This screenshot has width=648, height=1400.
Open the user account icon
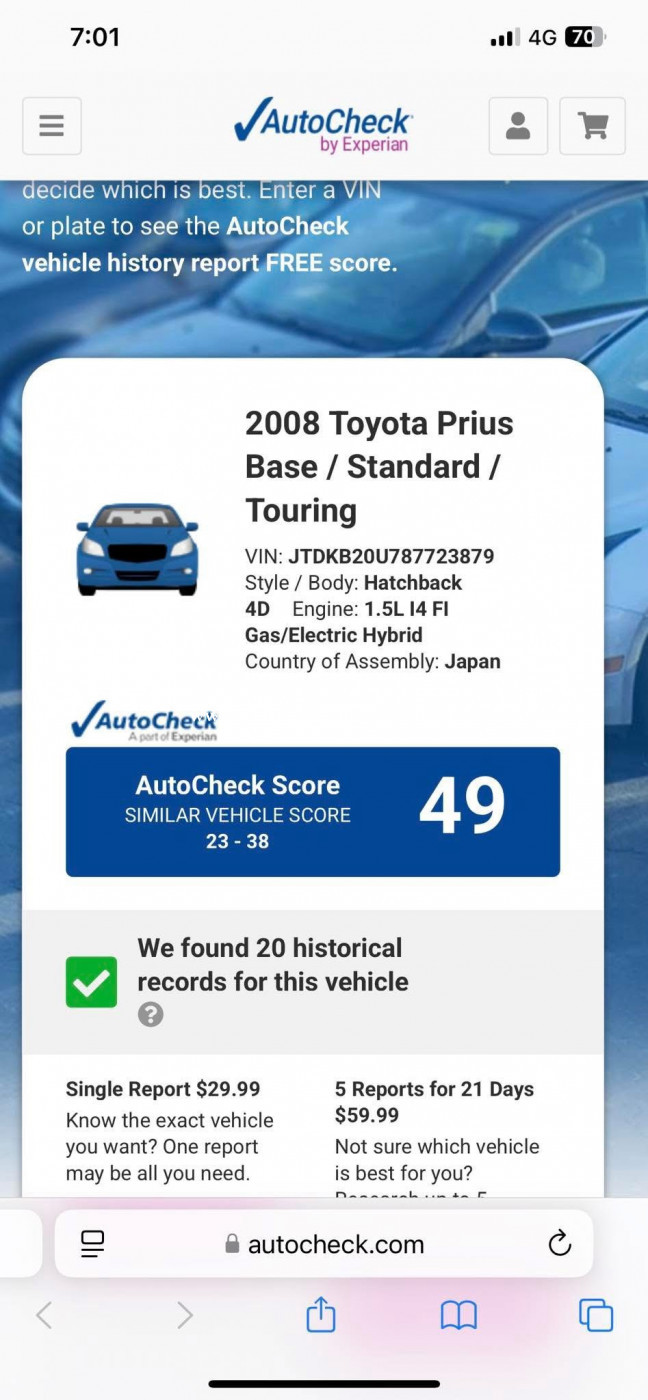518,126
